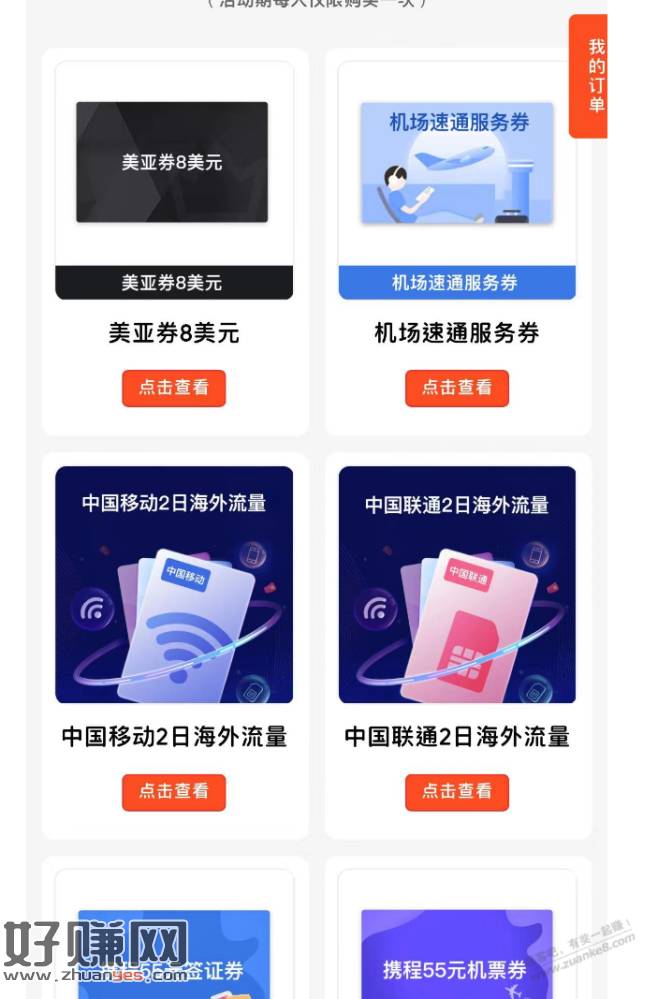This screenshot has width=658, height=999.
Task: Select the 中国移动2日海外流量 card image
Action: pyautogui.click(x=174, y=585)
